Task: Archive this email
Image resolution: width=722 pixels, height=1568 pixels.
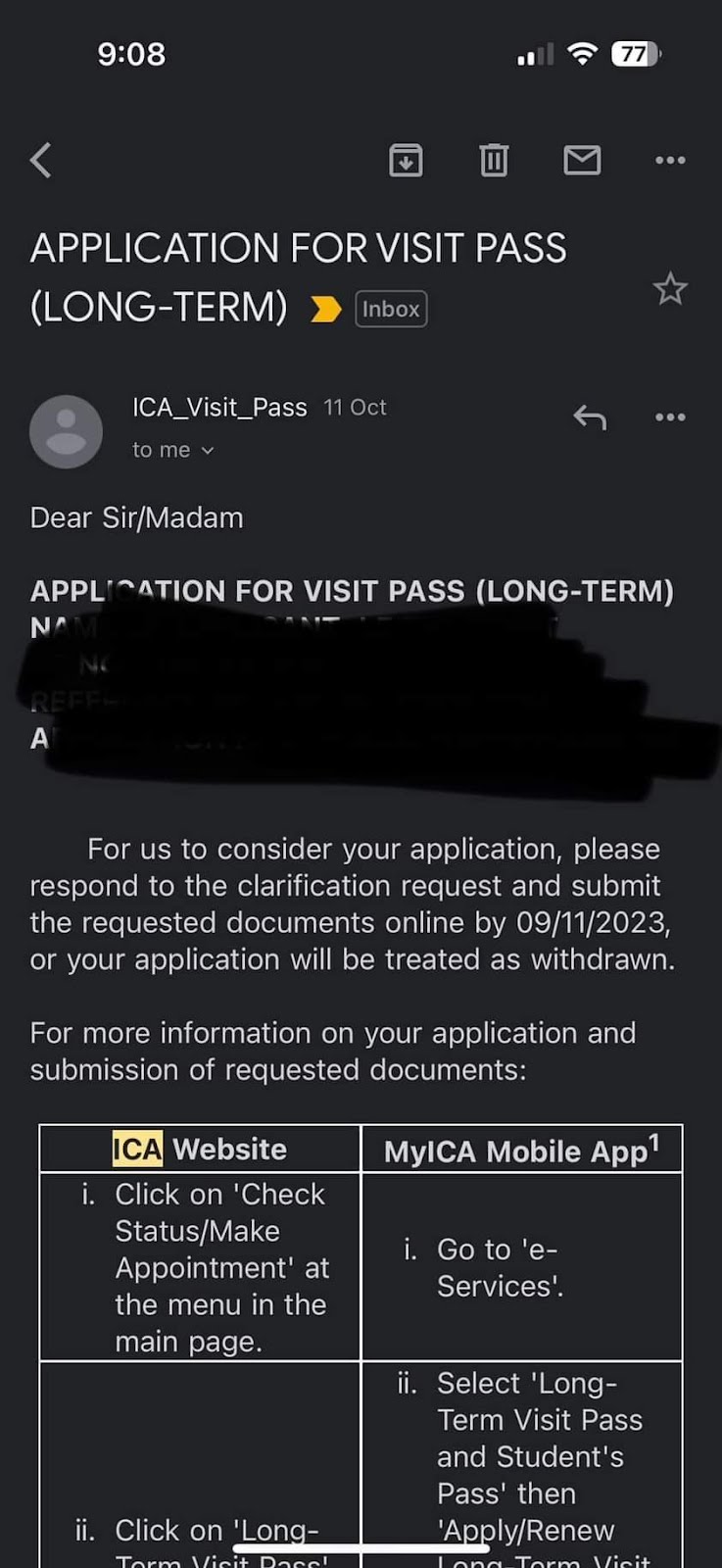Action: 406,160
